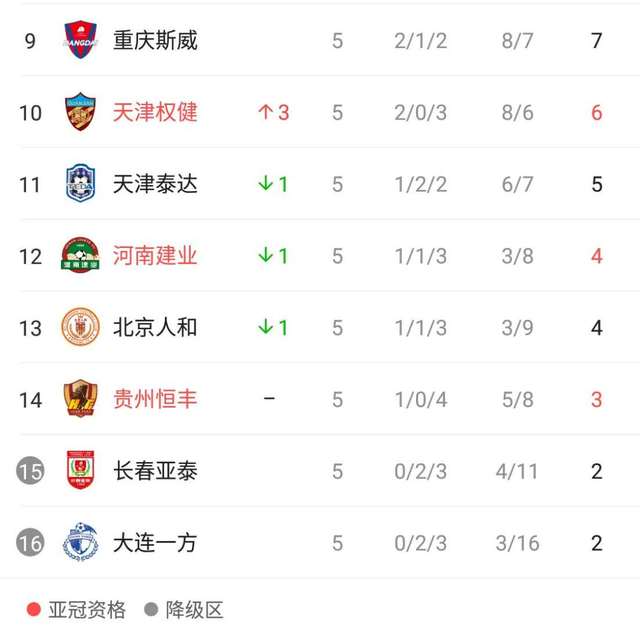640x627 pixels.
Task: Open the 天津权健 team row
Action: (x=155, y=112)
